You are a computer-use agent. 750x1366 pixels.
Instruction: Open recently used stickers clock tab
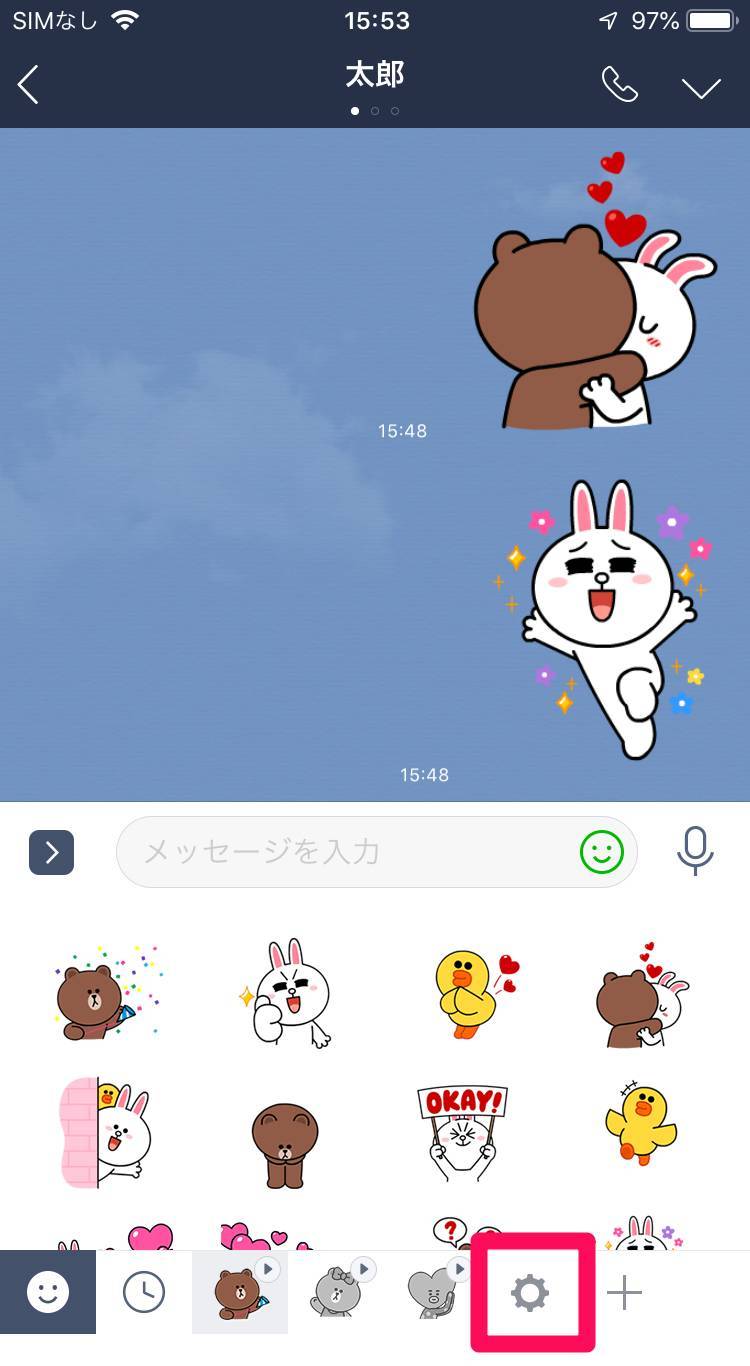point(144,1293)
